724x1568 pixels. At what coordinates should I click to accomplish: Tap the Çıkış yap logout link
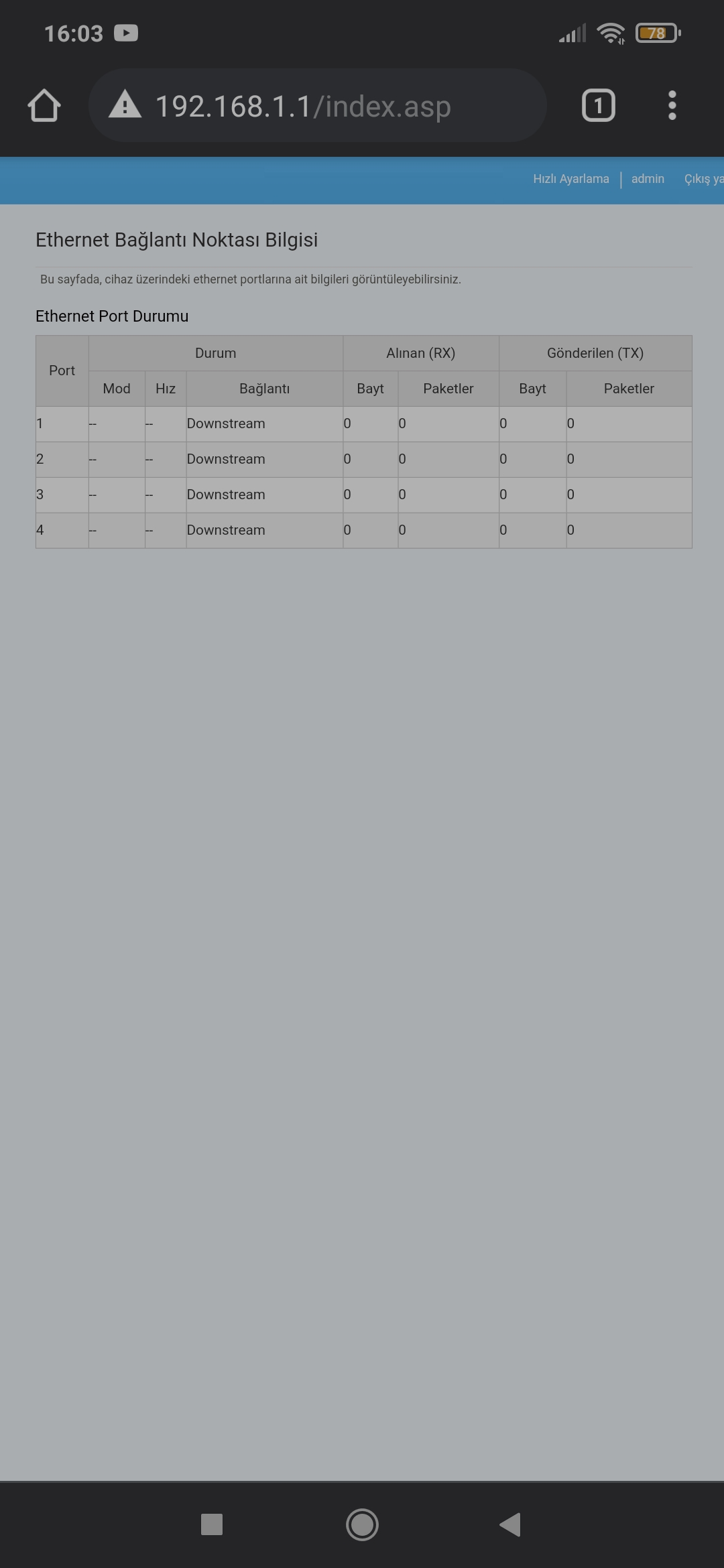(x=703, y=179)
